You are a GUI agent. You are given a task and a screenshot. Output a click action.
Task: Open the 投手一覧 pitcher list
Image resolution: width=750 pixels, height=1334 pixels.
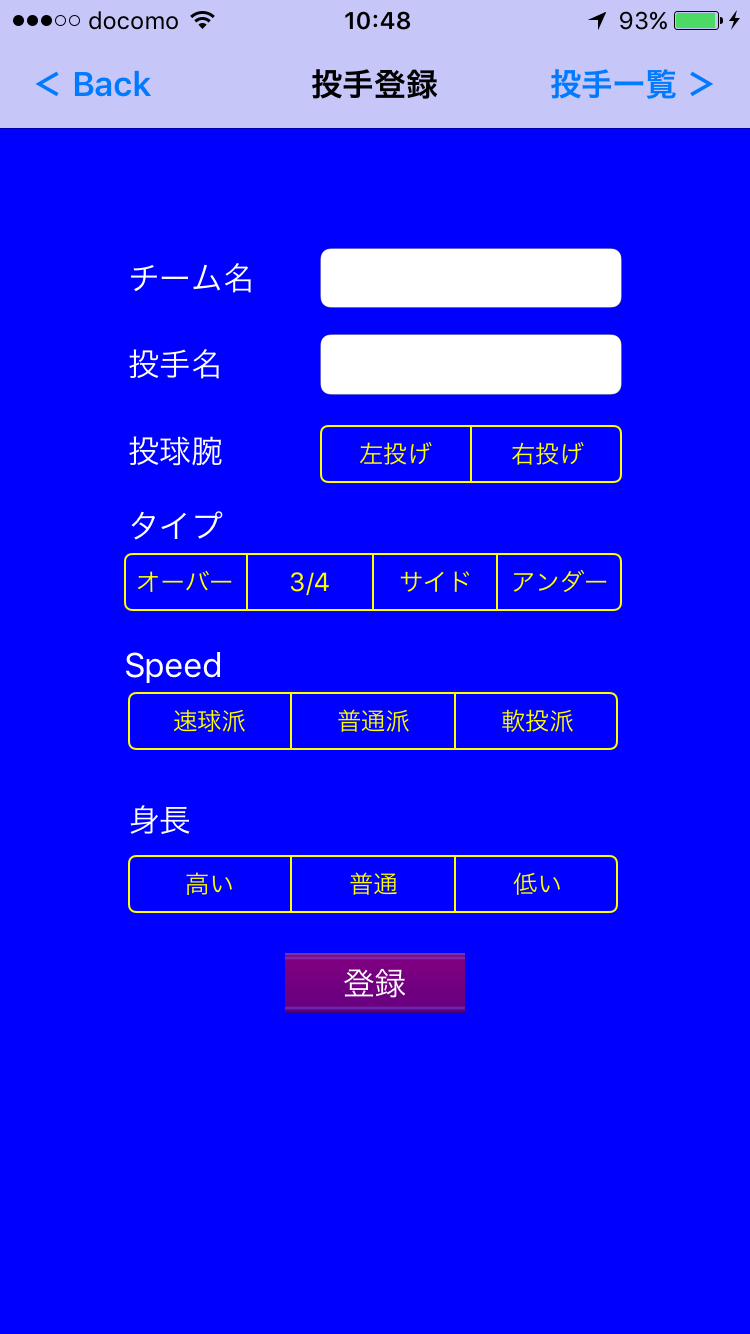(x=632, y=85)
